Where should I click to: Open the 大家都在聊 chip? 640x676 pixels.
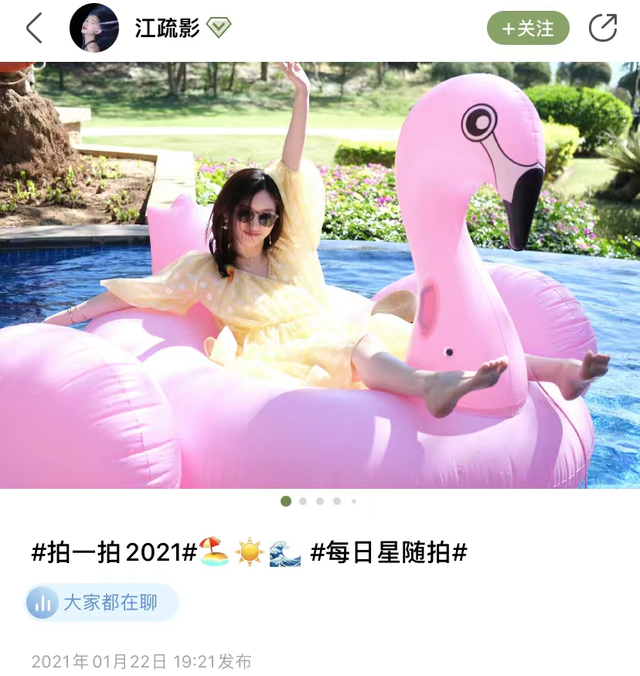102,603
